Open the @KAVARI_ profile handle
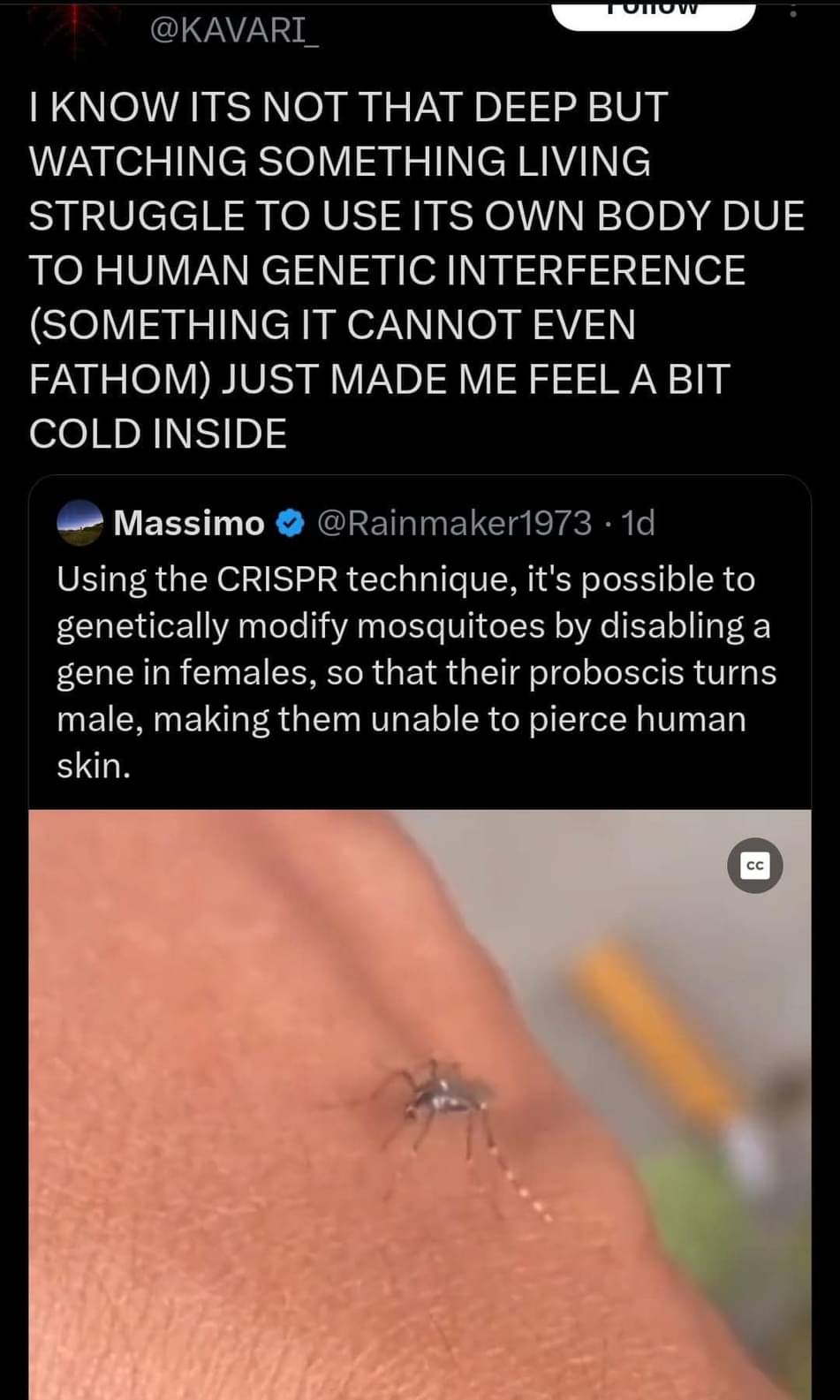This screenshot has width=840, height=1400. [x=233, y=30]
